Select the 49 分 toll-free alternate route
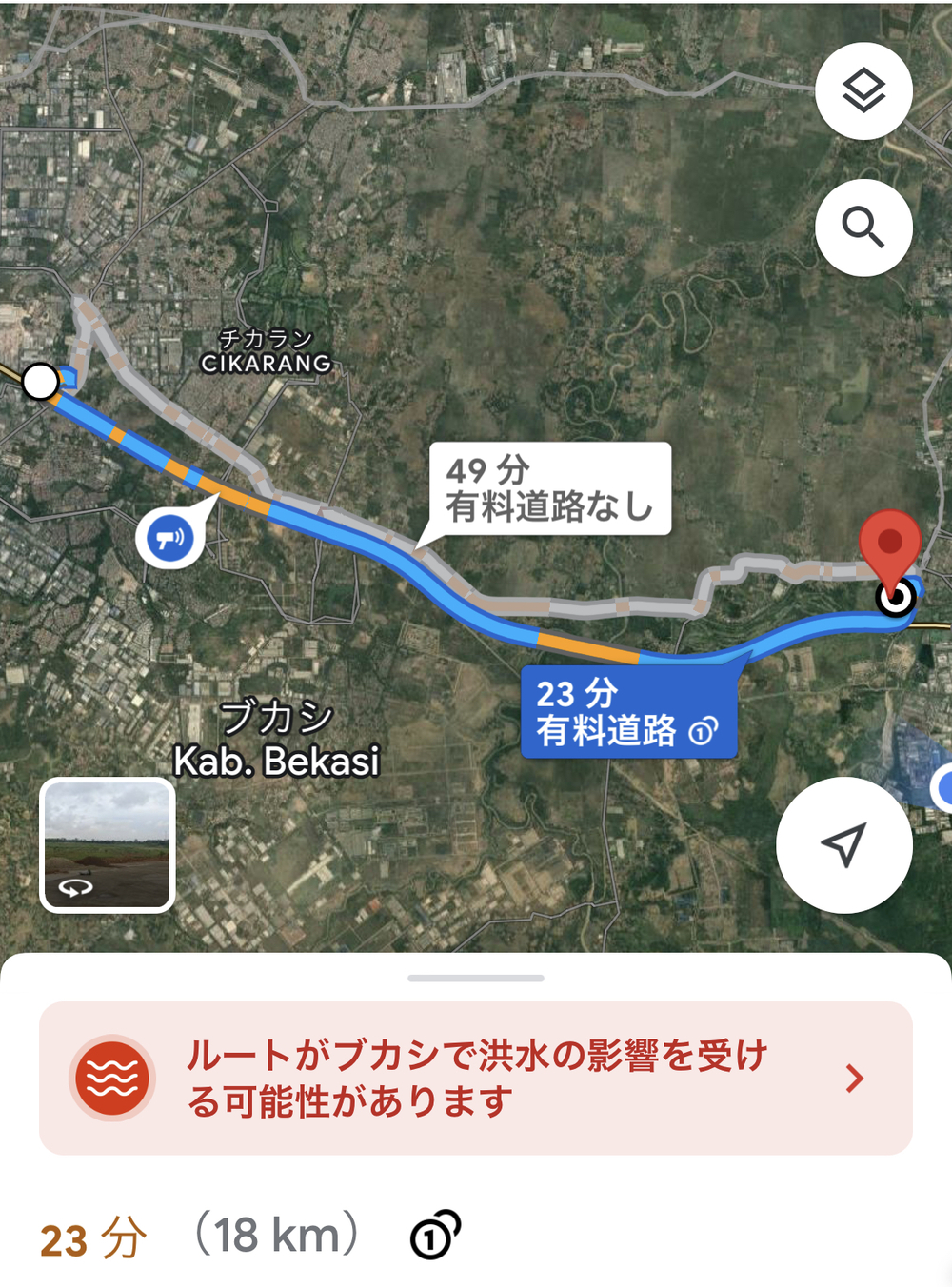 point(549,488)
